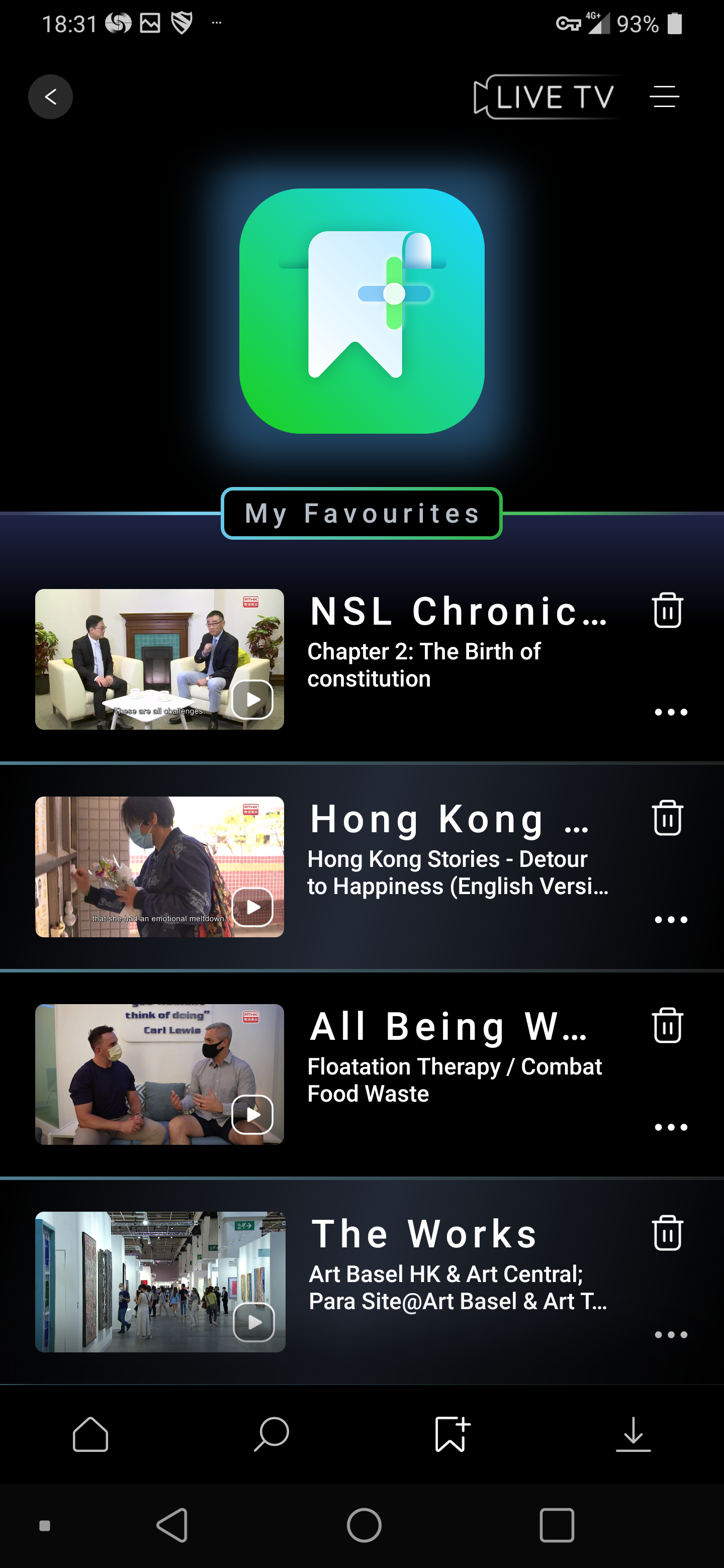Screen dimensions: 724x1568
Task: Switch to the Downloads tab
Action: [633, 1434]
